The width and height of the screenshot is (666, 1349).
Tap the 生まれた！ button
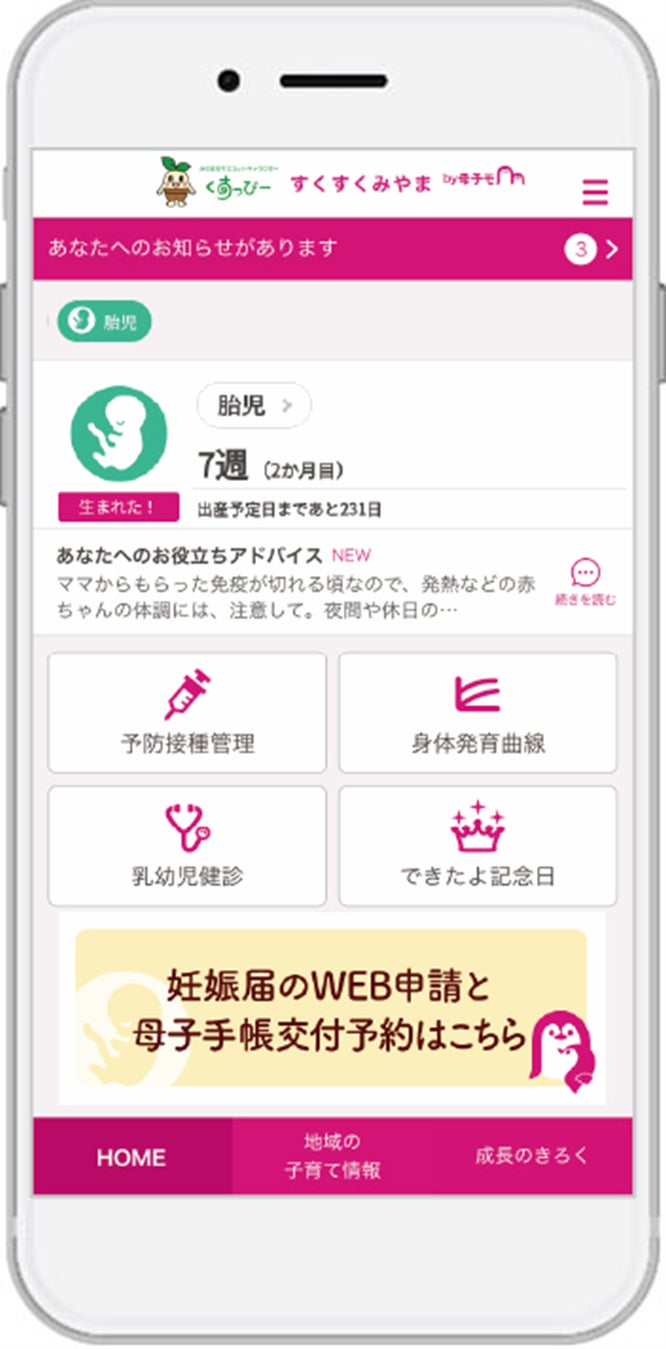(x=118, y=507)
